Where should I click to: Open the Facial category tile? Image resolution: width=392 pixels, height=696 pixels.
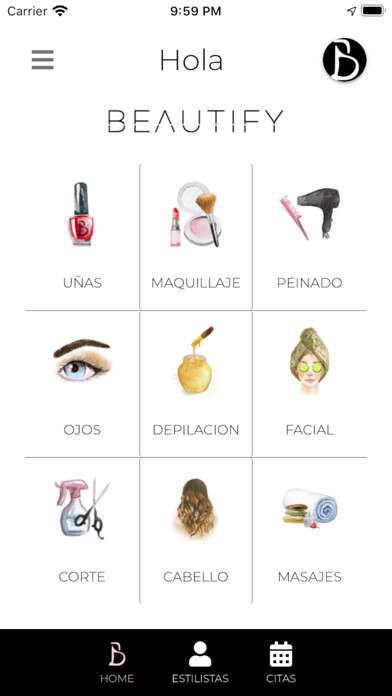pos(309,384)
